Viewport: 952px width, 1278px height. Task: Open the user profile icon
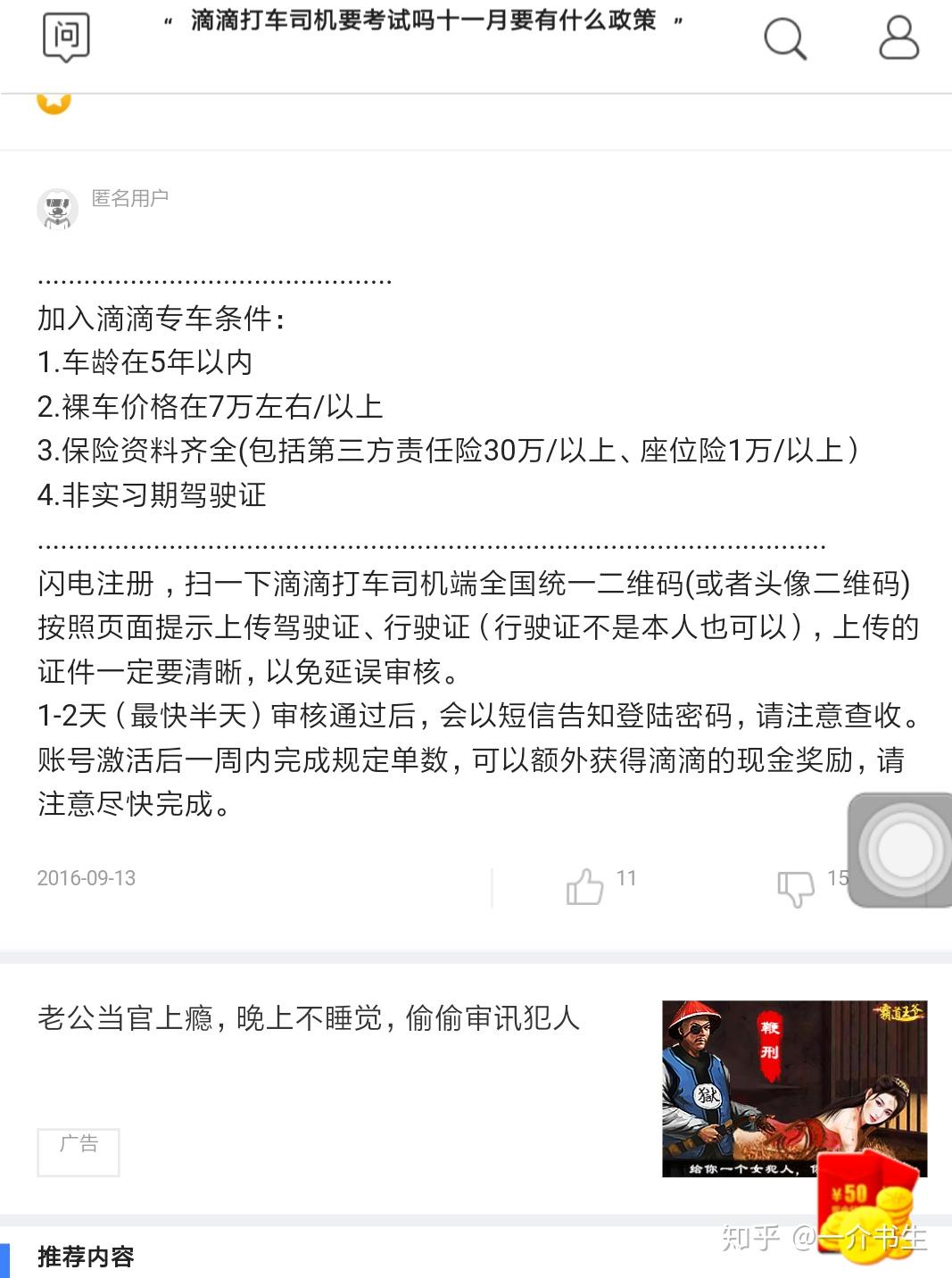click(x=898, y=38)
